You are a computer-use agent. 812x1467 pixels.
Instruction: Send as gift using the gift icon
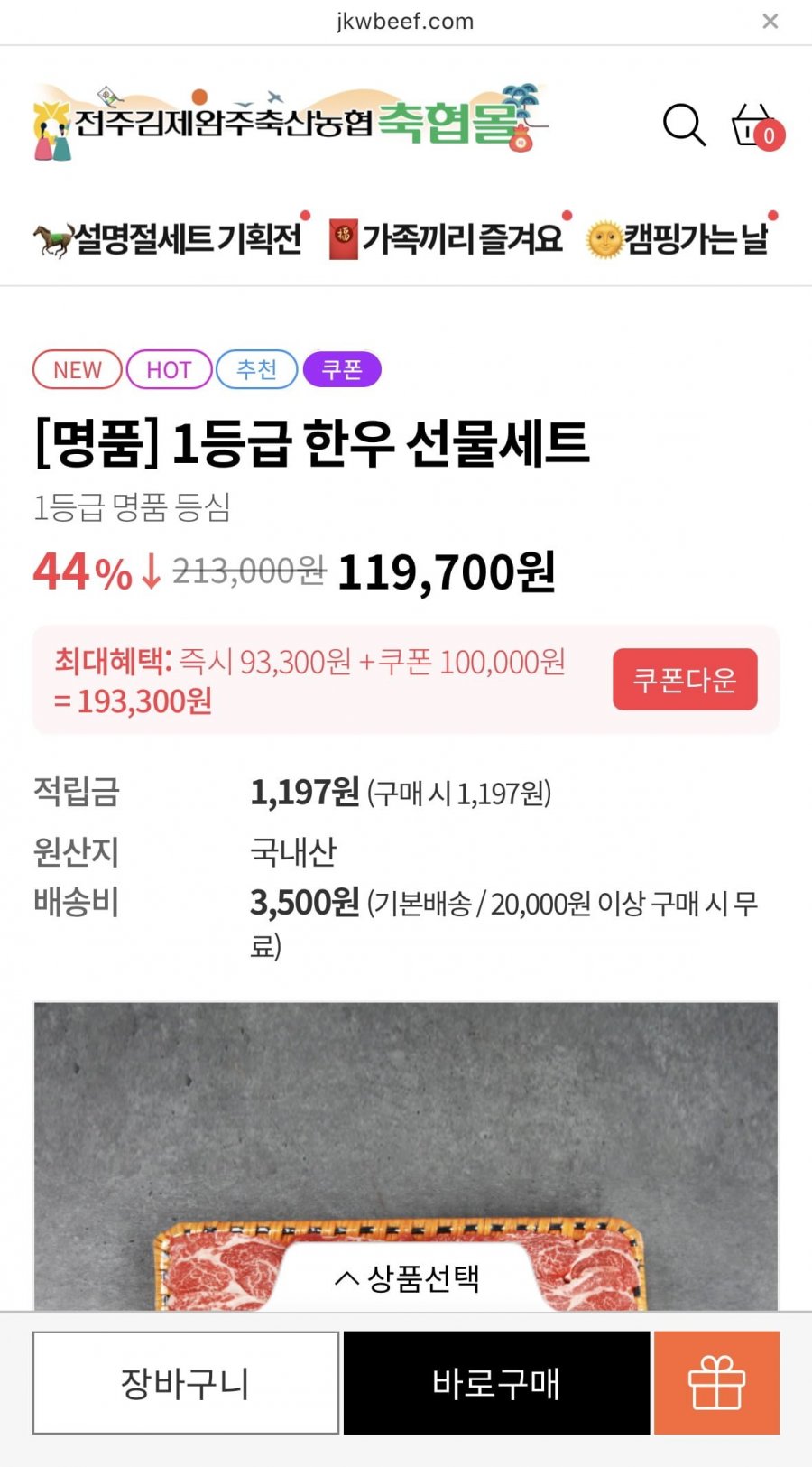(x=716, y=1382)
